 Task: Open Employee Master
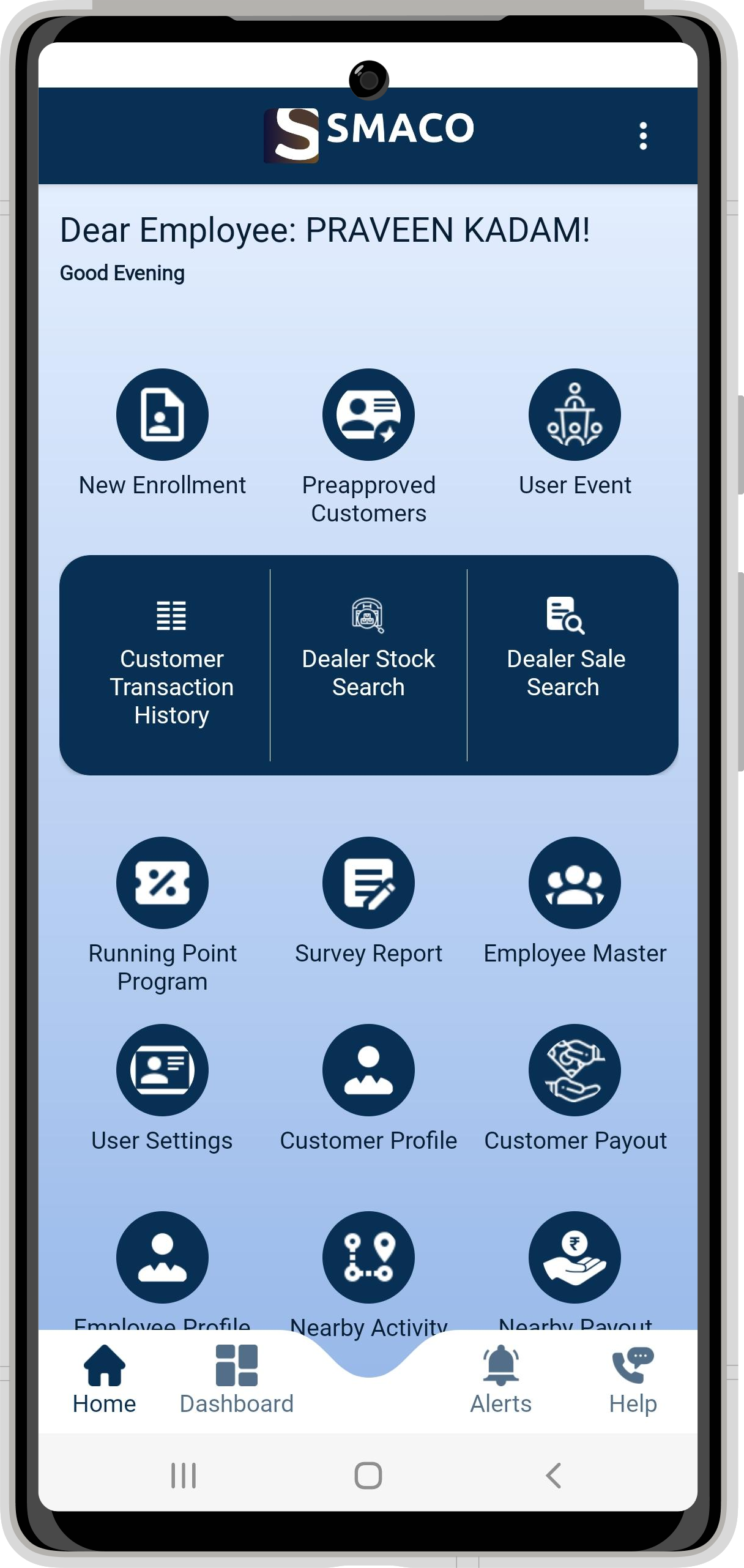pos(575,883)
